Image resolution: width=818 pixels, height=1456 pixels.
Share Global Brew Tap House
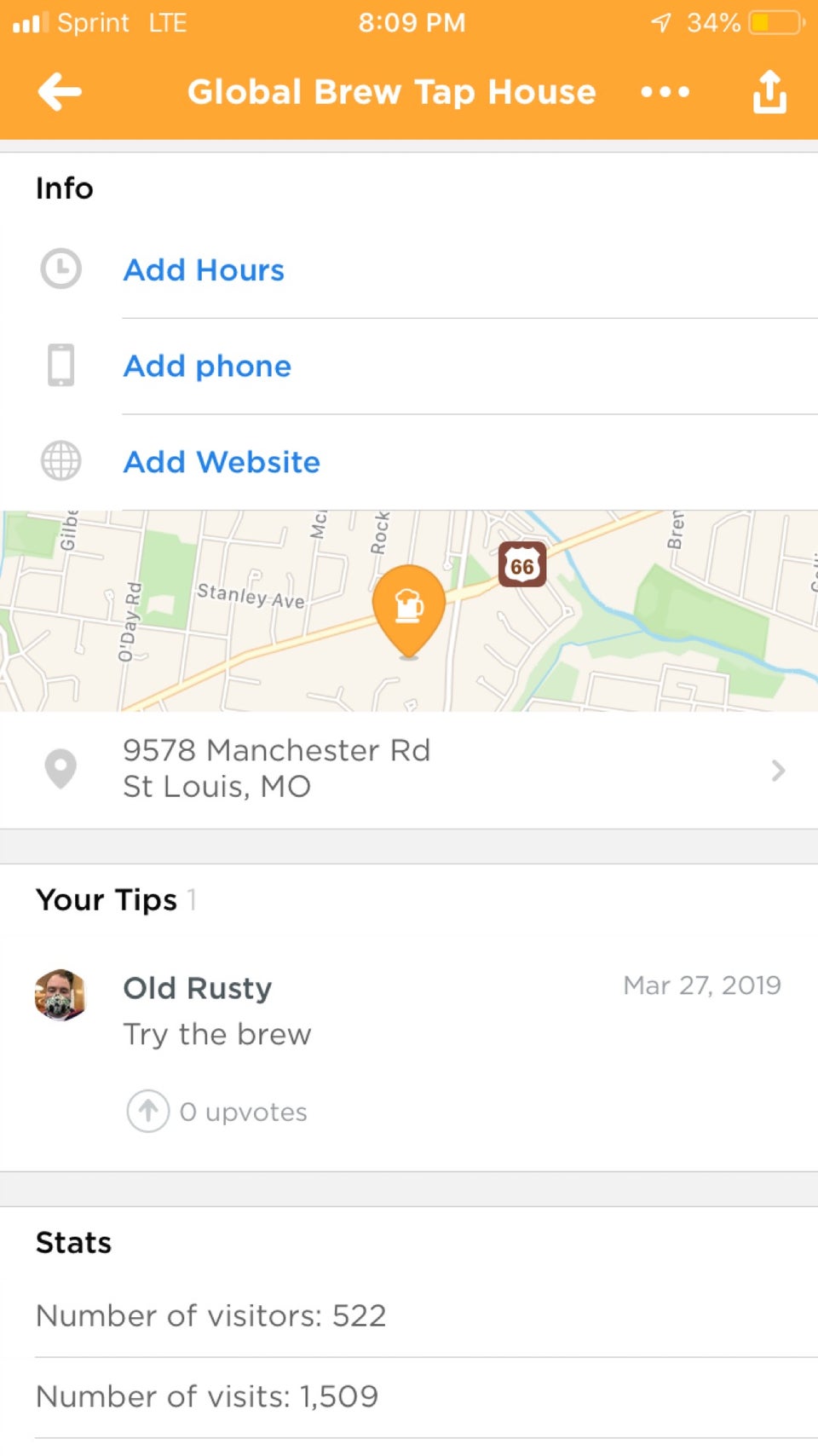(769, 91)
